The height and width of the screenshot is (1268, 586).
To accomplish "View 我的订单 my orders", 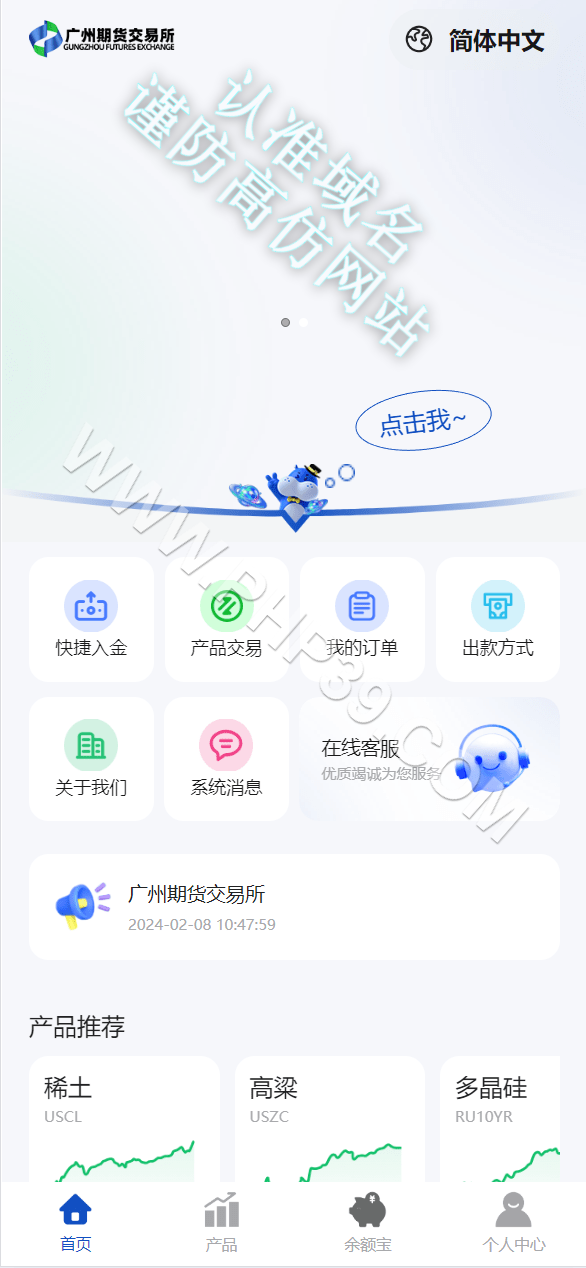I will click(362, 620).
